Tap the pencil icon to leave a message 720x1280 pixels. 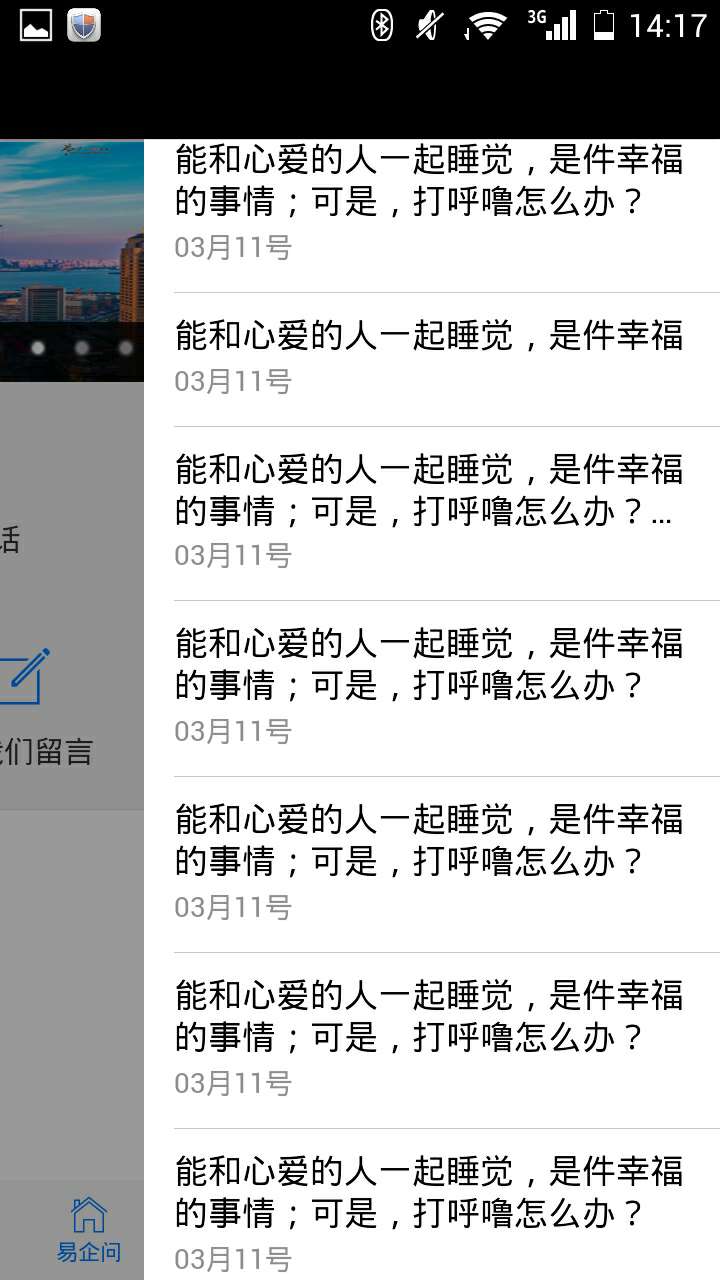pyautogui.click(x=24, y=677)
